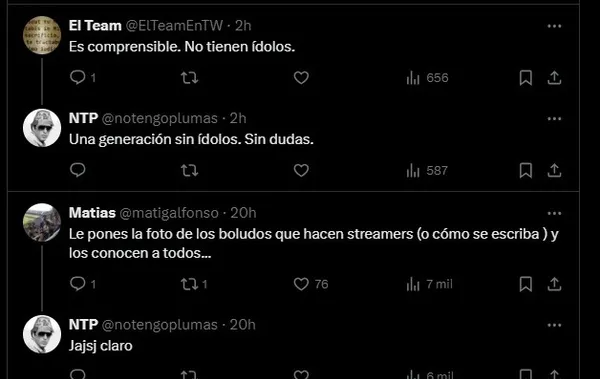Reply to El Team's tweet
Viewport: 600px width, 379px height.
pos(78,78)
